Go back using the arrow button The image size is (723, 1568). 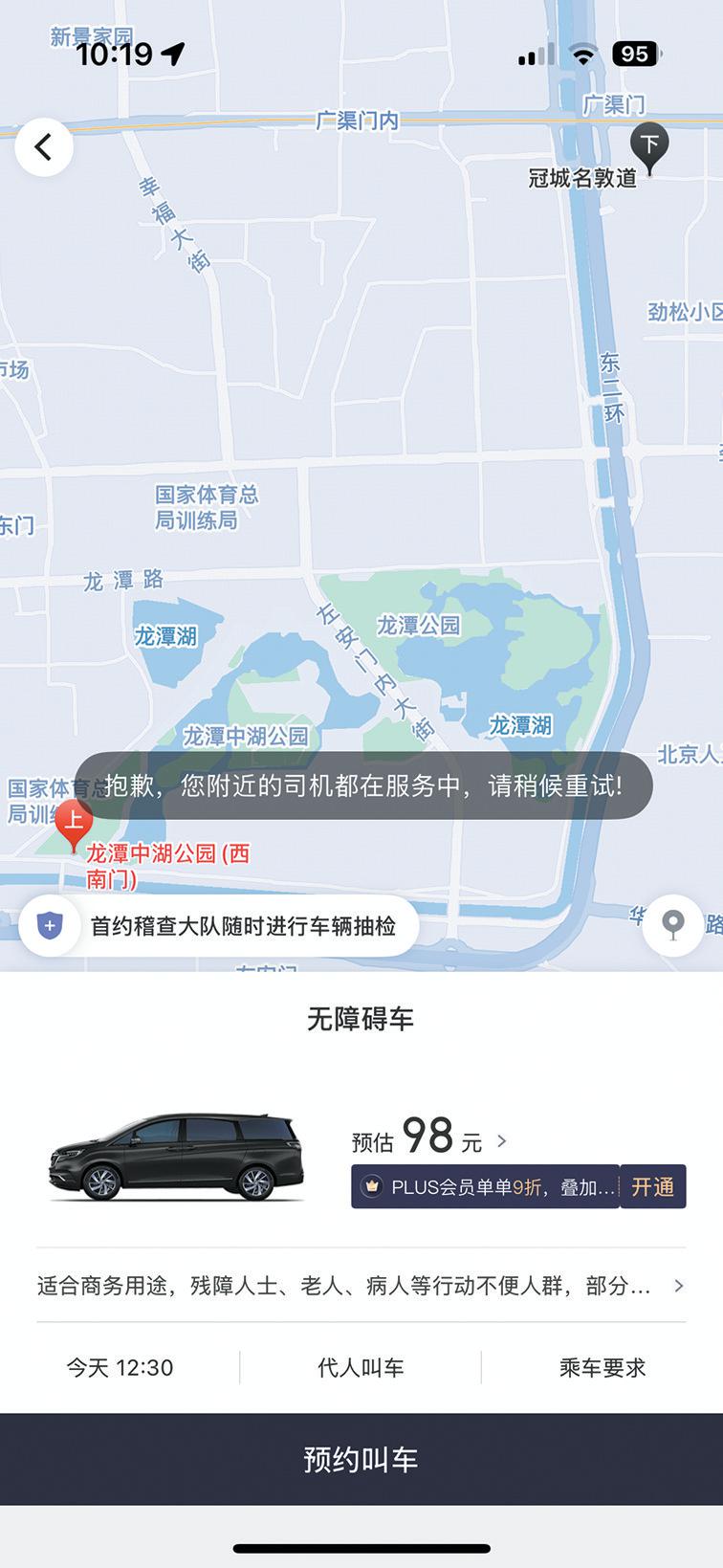(44, 147)
